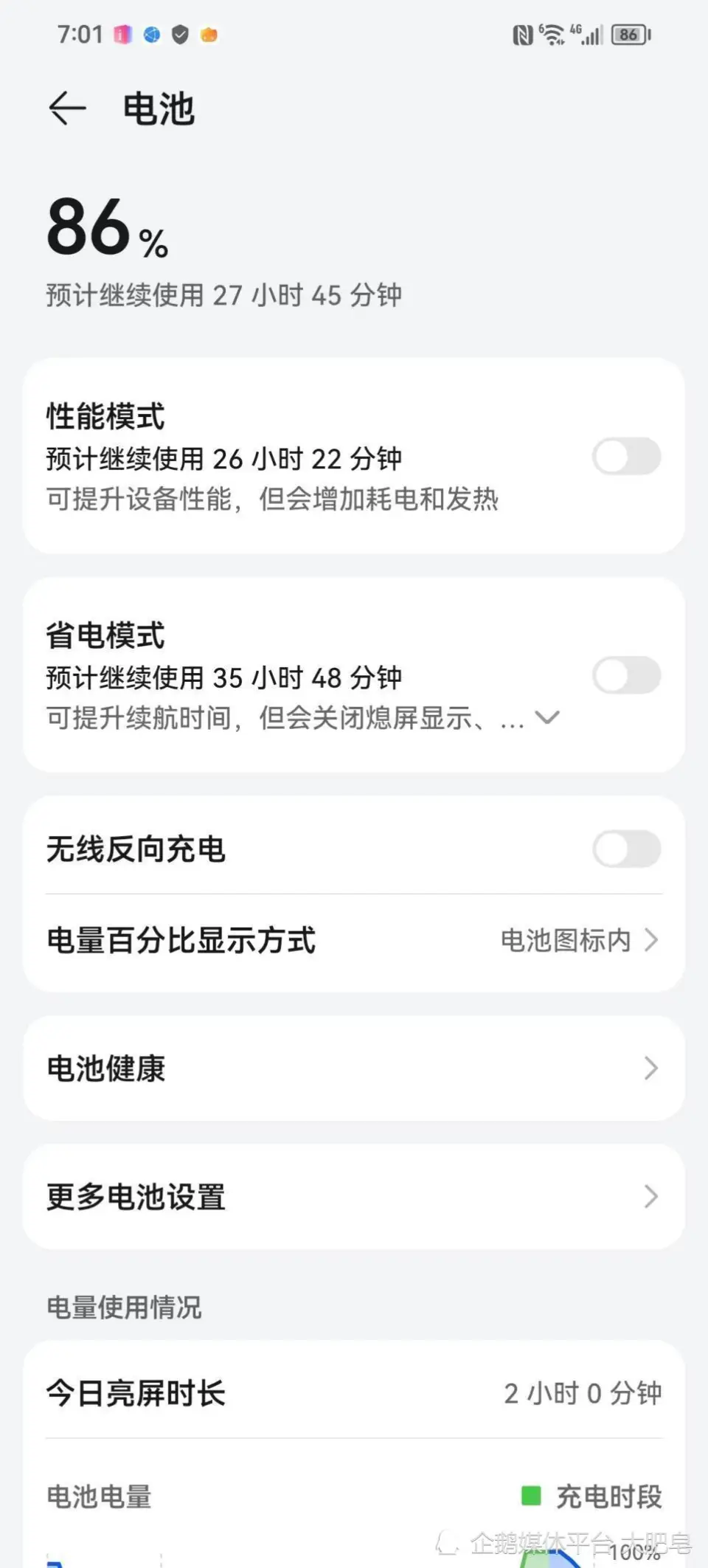Open 更多电池设置
The height and width of the screenshot is (1568, 708).
(354, 1196)
